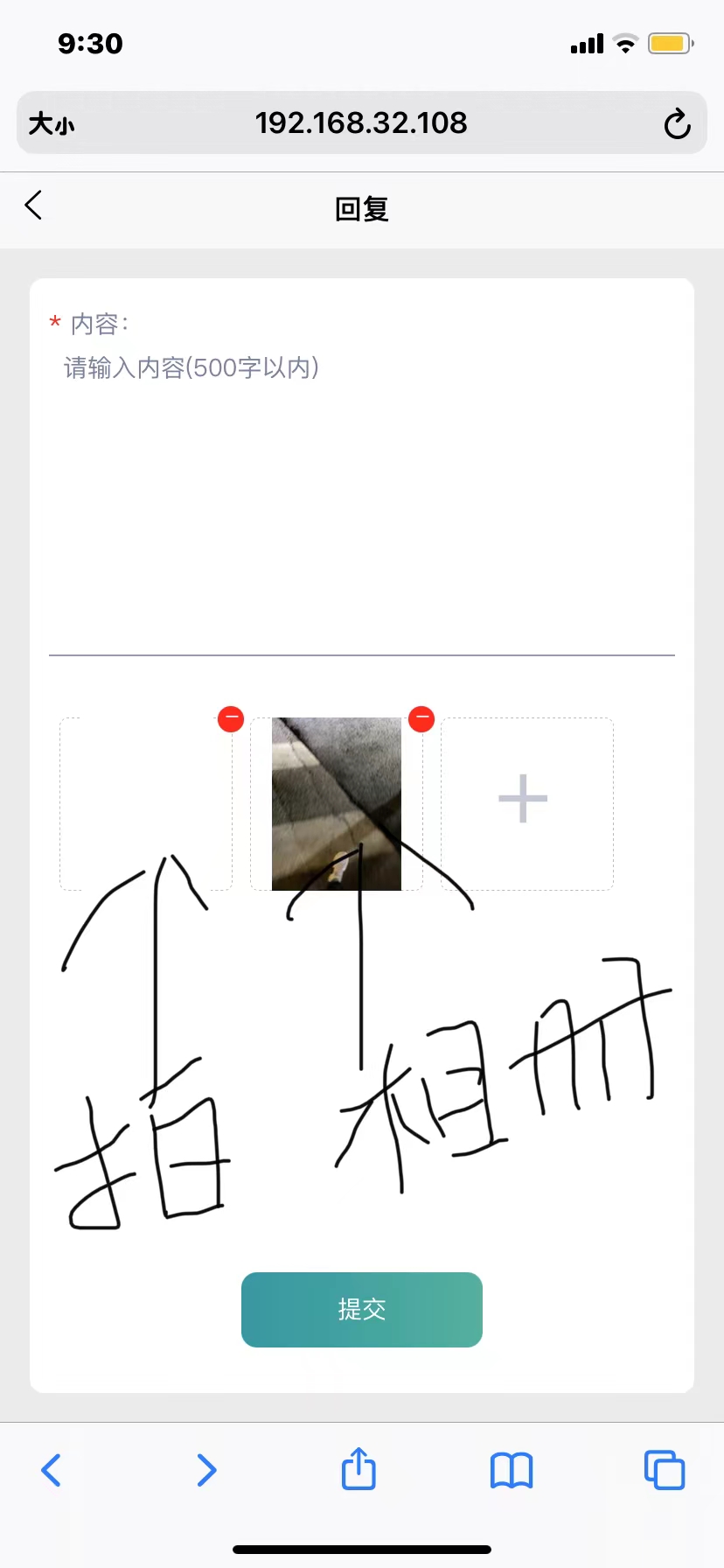
Task: Open Safari share sheet
Action: 359,1468
